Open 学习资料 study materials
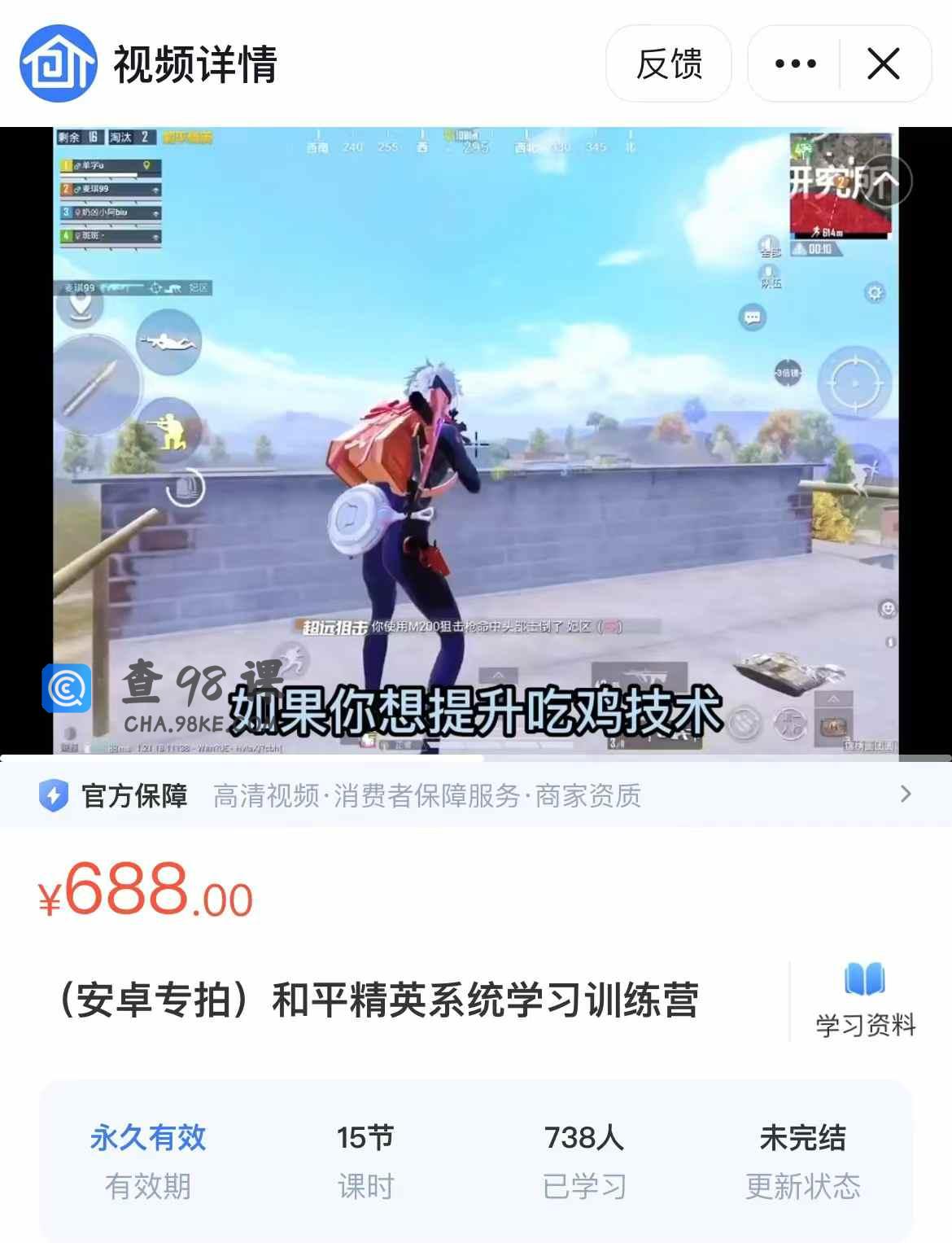This screenshot has width=952, height=1243. click(865, 1000)
